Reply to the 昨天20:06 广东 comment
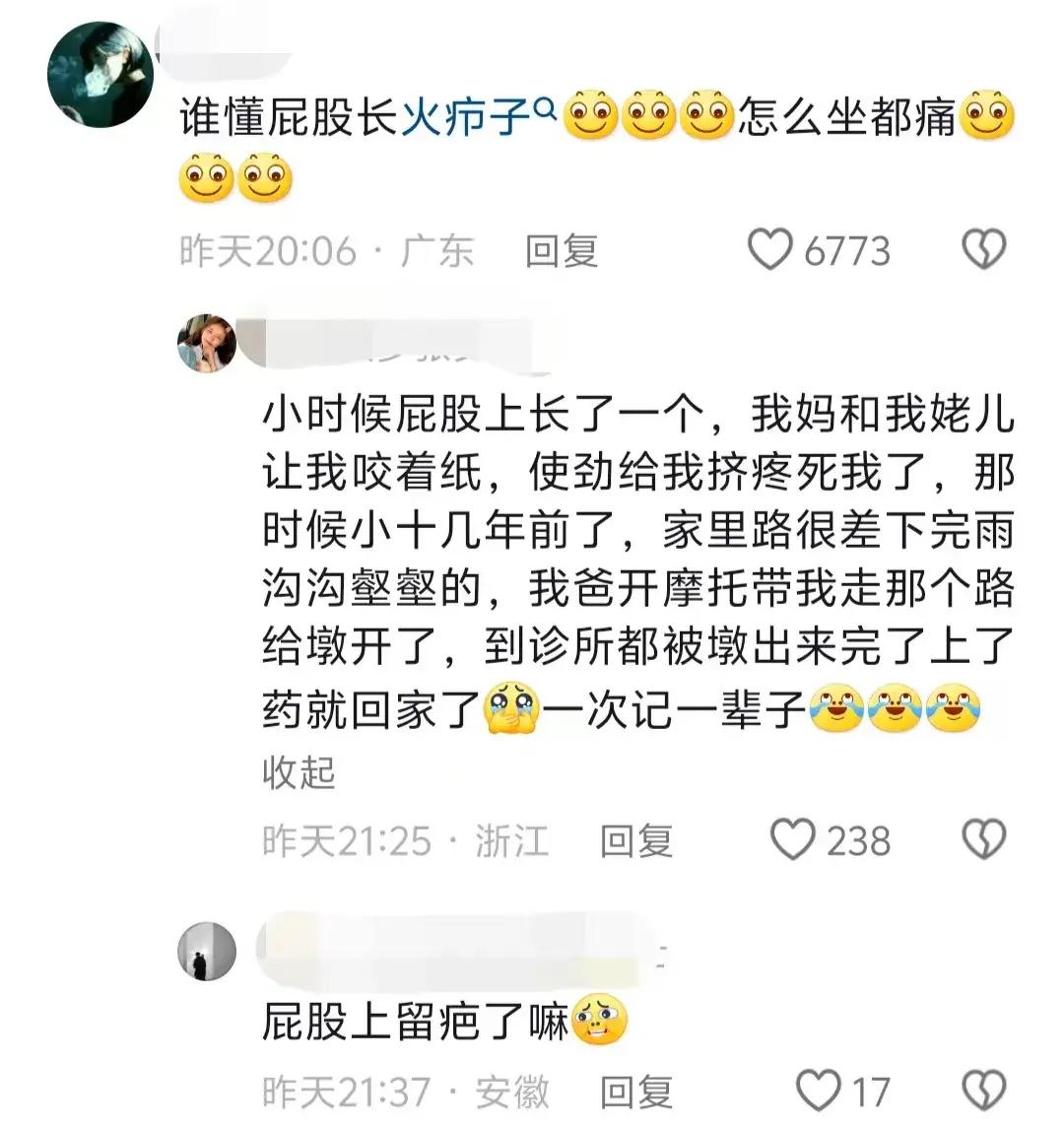 point(561,251)
